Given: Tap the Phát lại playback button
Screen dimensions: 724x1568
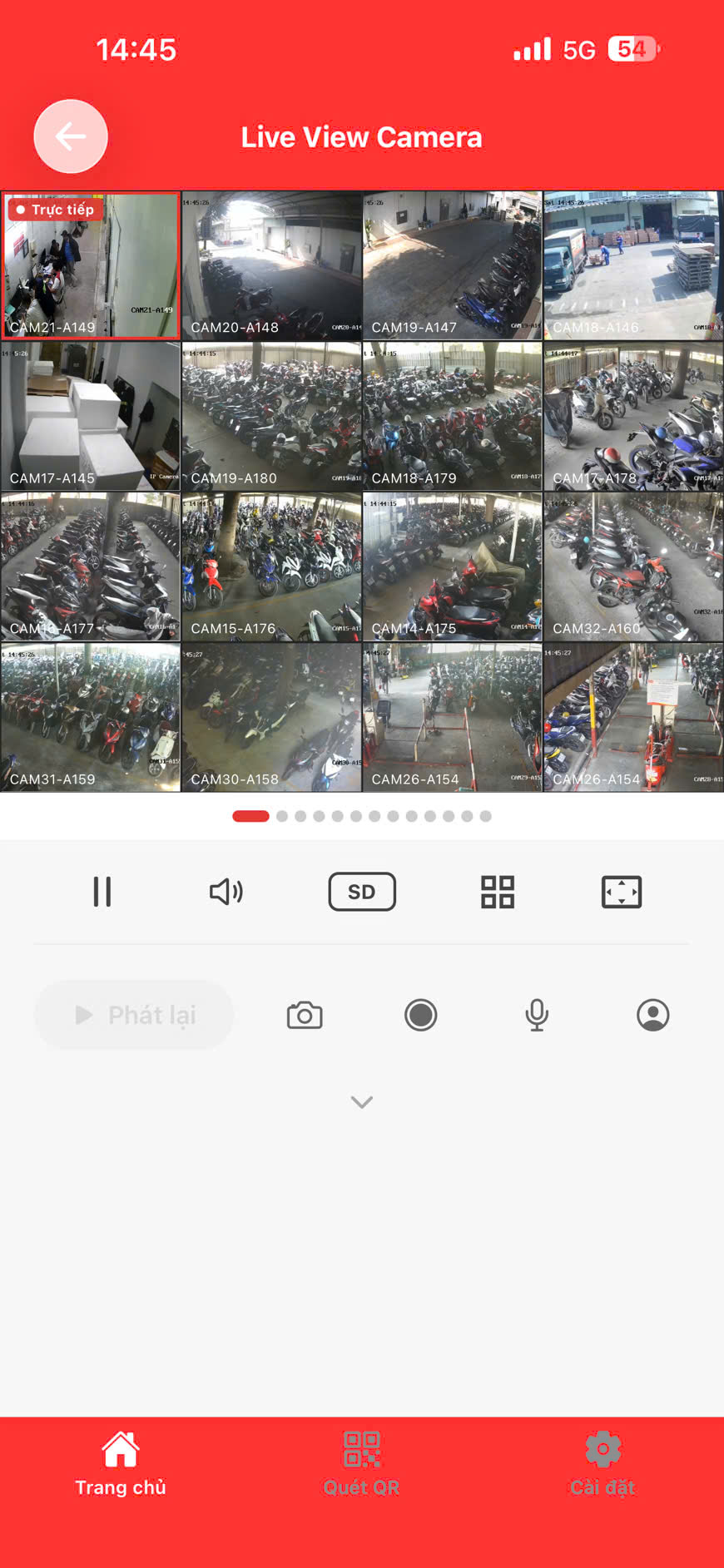Looking at the screenshot, I should [x=133, y=1014].
